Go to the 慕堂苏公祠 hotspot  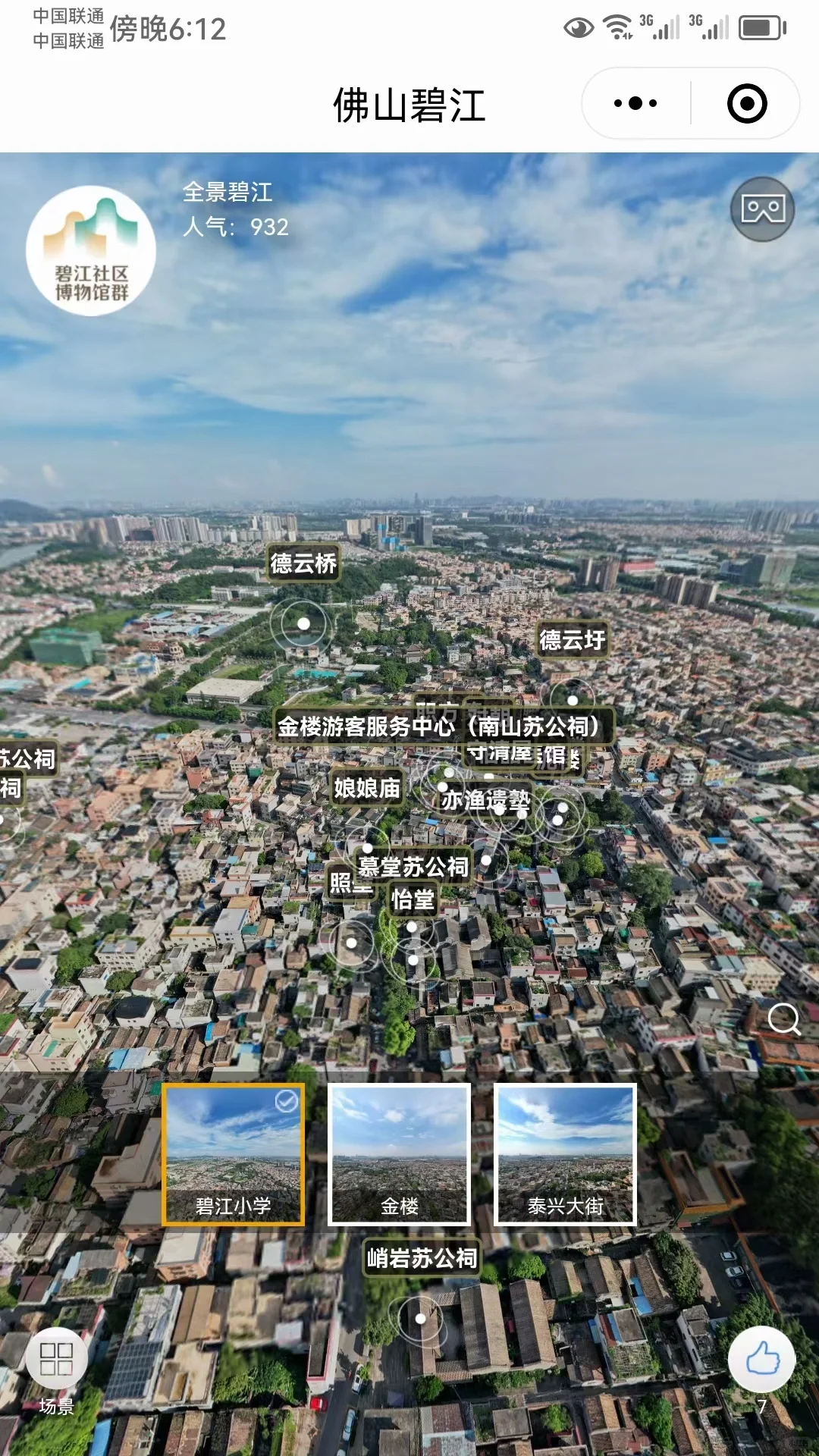pyautogui.click(x=413, y=866)
